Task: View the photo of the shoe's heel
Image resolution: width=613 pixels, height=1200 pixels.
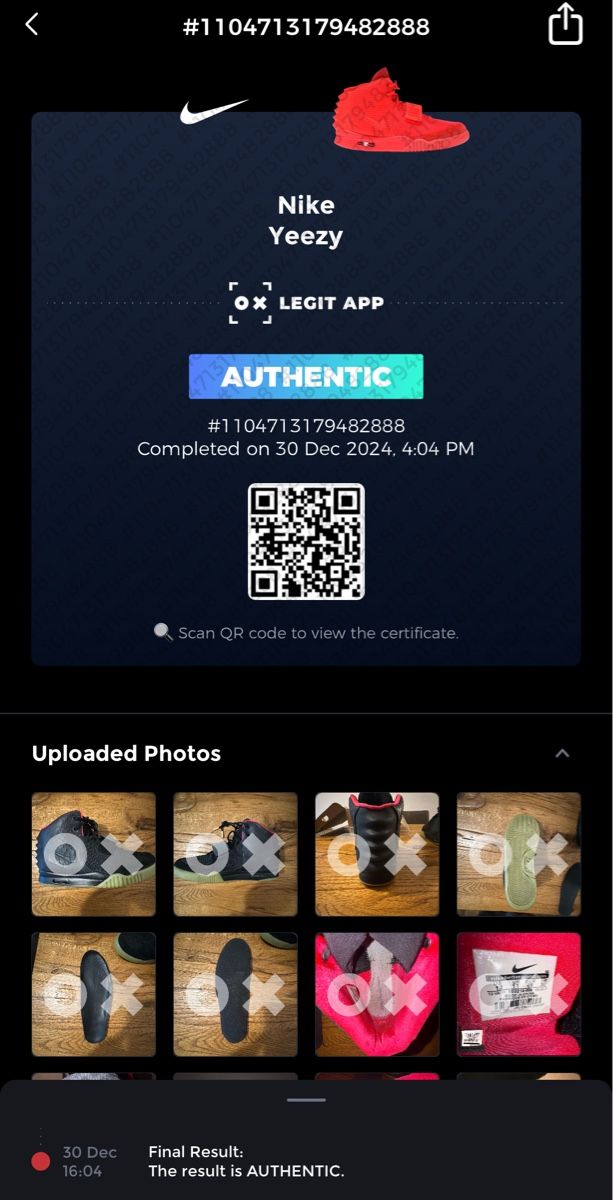Action: [377, 854]
